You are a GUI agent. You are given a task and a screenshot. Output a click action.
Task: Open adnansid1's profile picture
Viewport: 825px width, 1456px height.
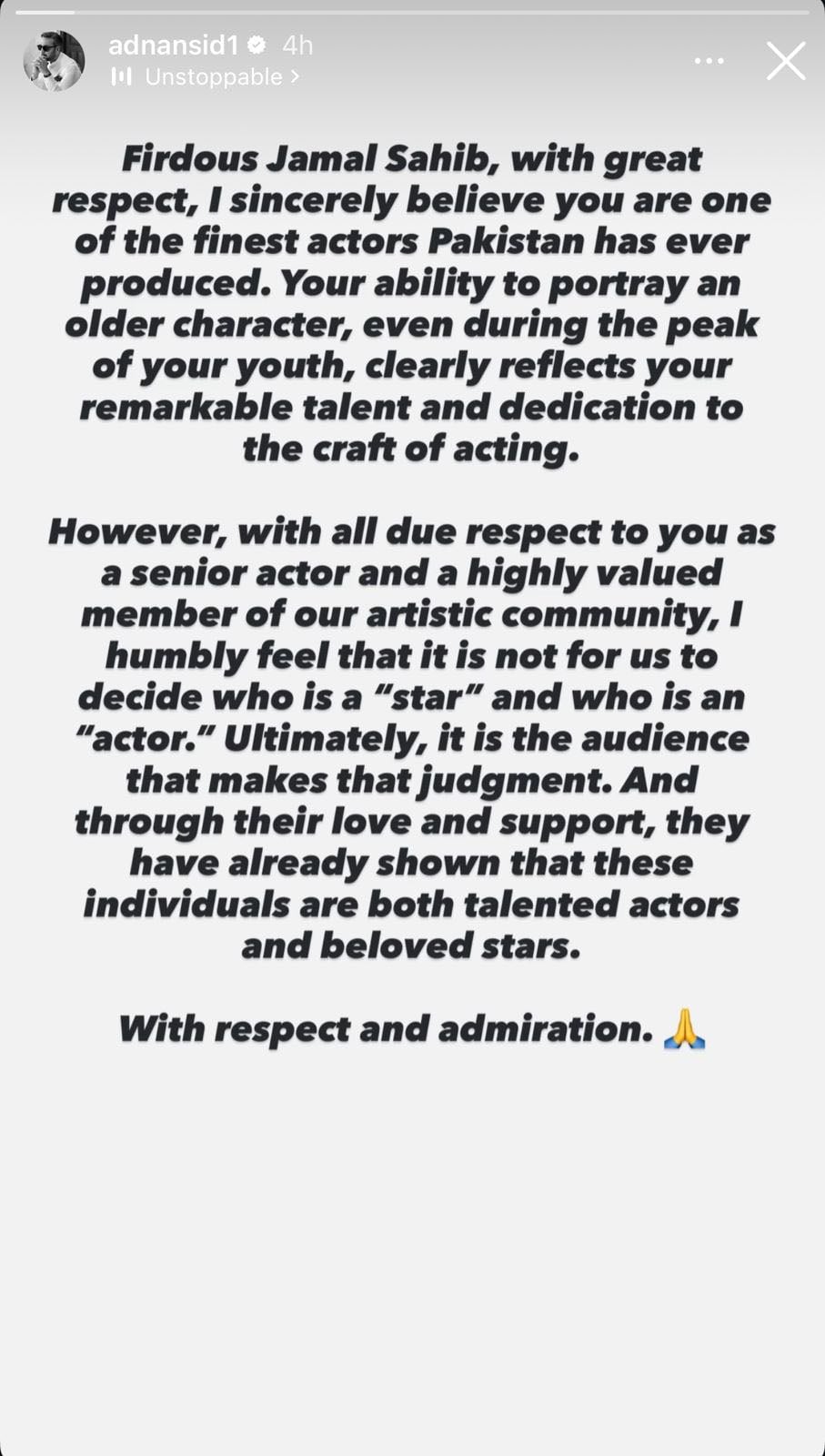tap(54, 60)
